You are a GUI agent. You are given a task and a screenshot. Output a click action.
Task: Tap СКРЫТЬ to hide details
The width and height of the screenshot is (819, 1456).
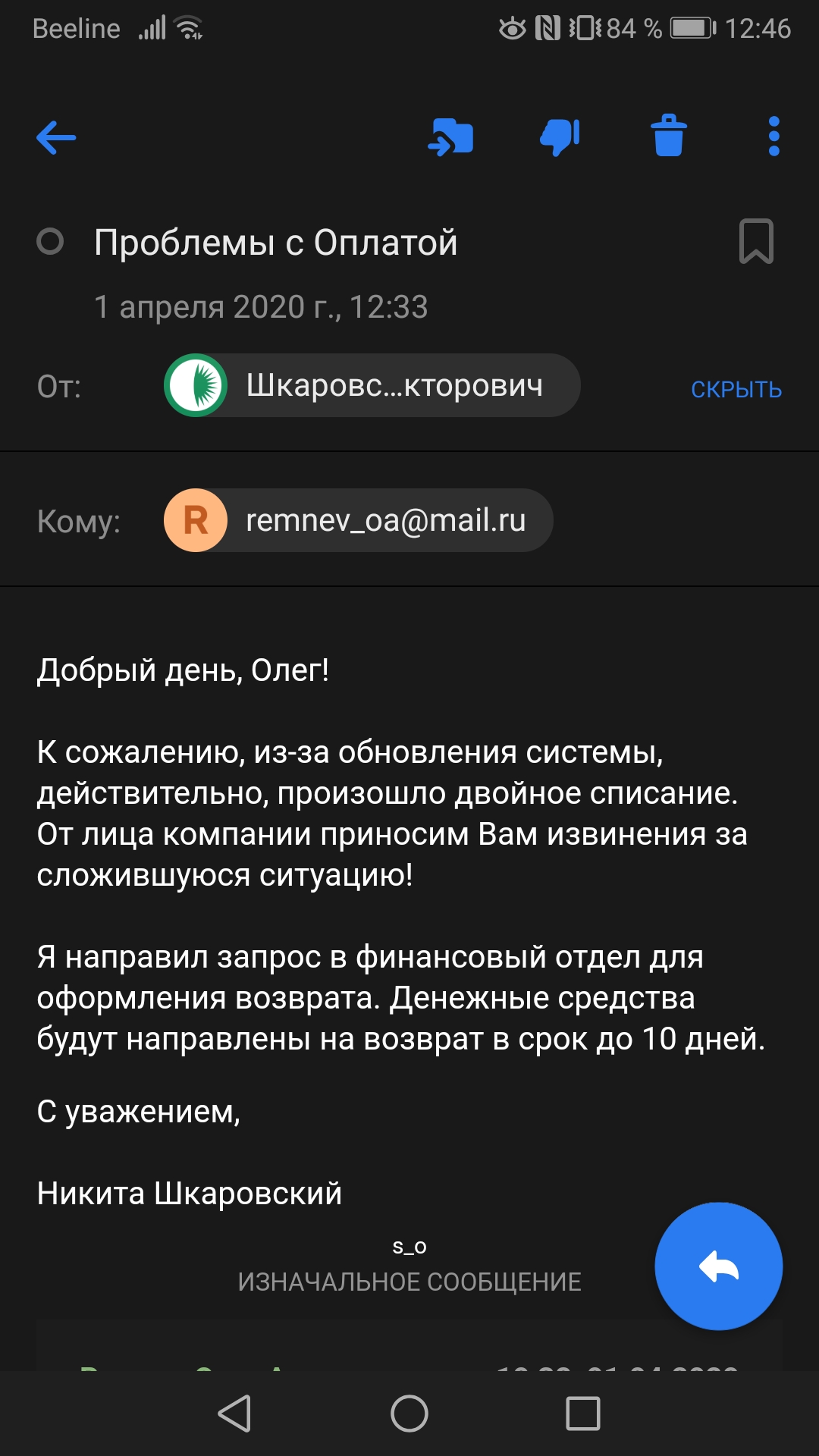(736, 389)
